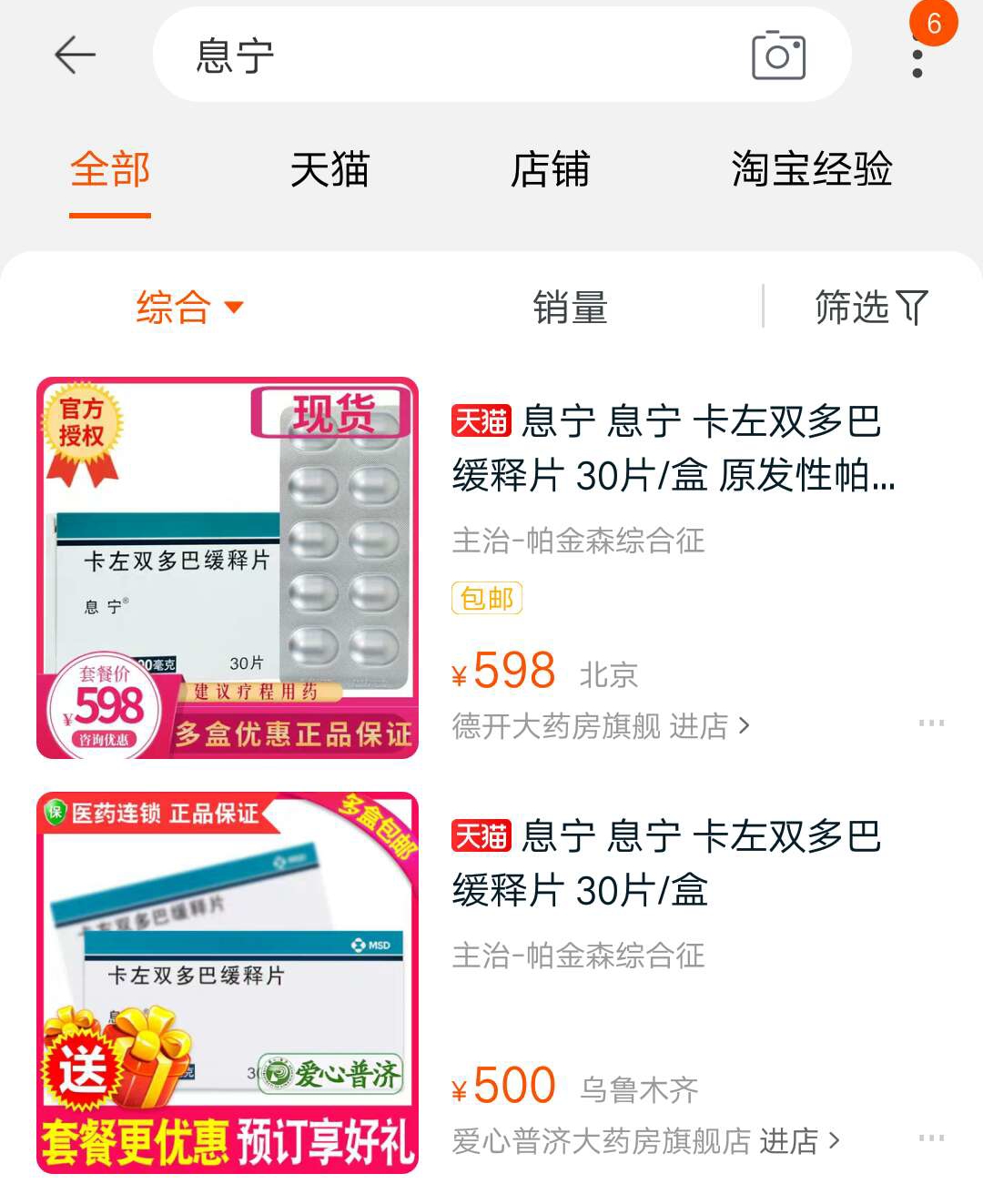Switch to the 店铺 tab
This screenshot has width=983, height=1204.
click(550, 170)
